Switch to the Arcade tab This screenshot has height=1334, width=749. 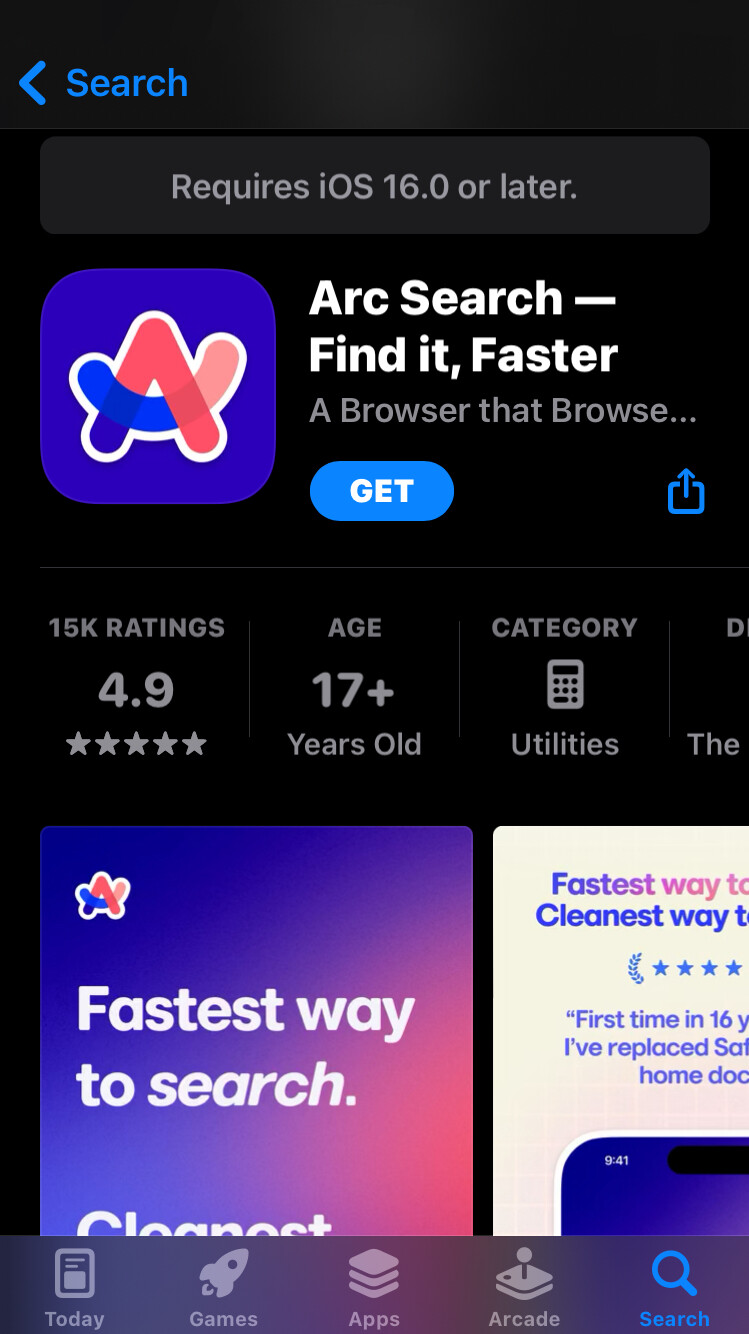[524, 1289]
